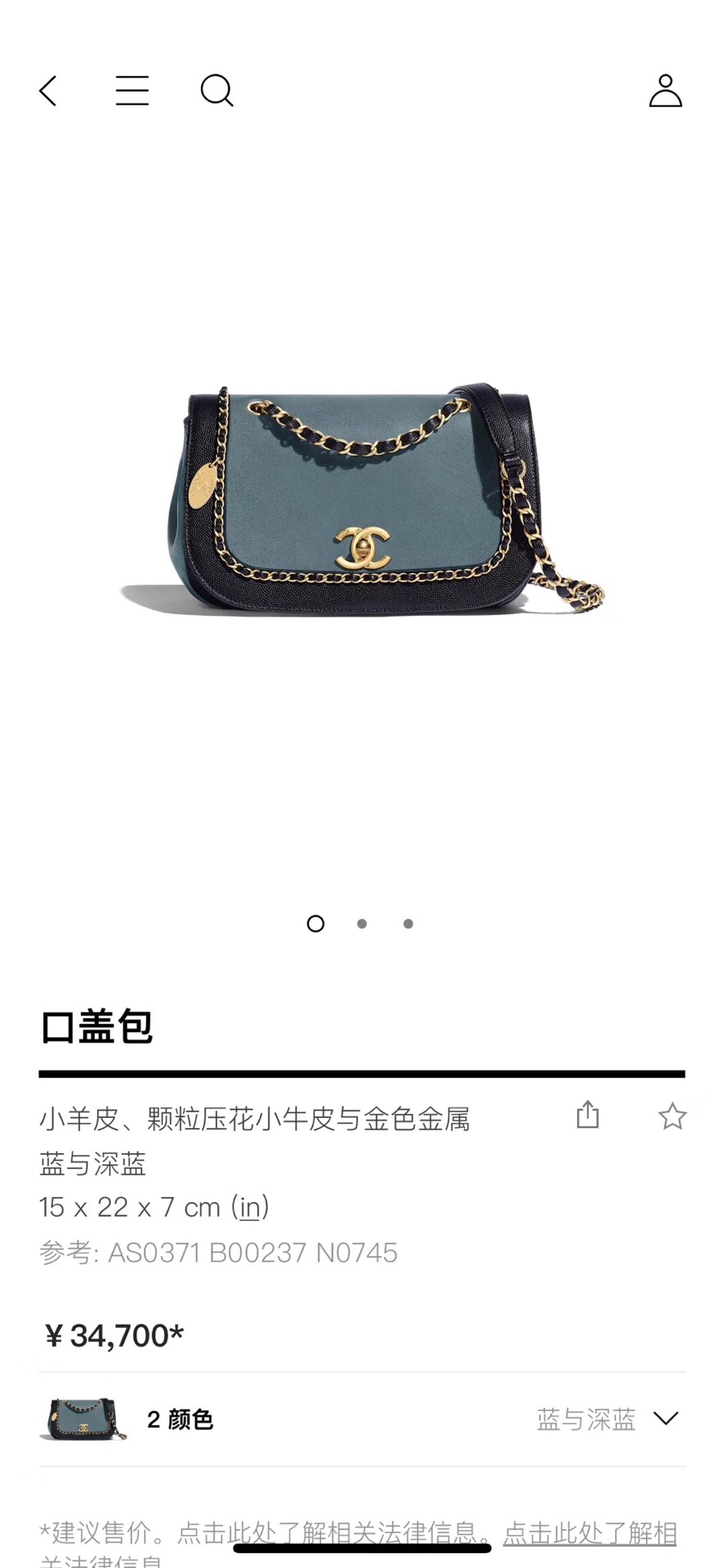
Task: Go back to the previous page
Action: [48, 91]
